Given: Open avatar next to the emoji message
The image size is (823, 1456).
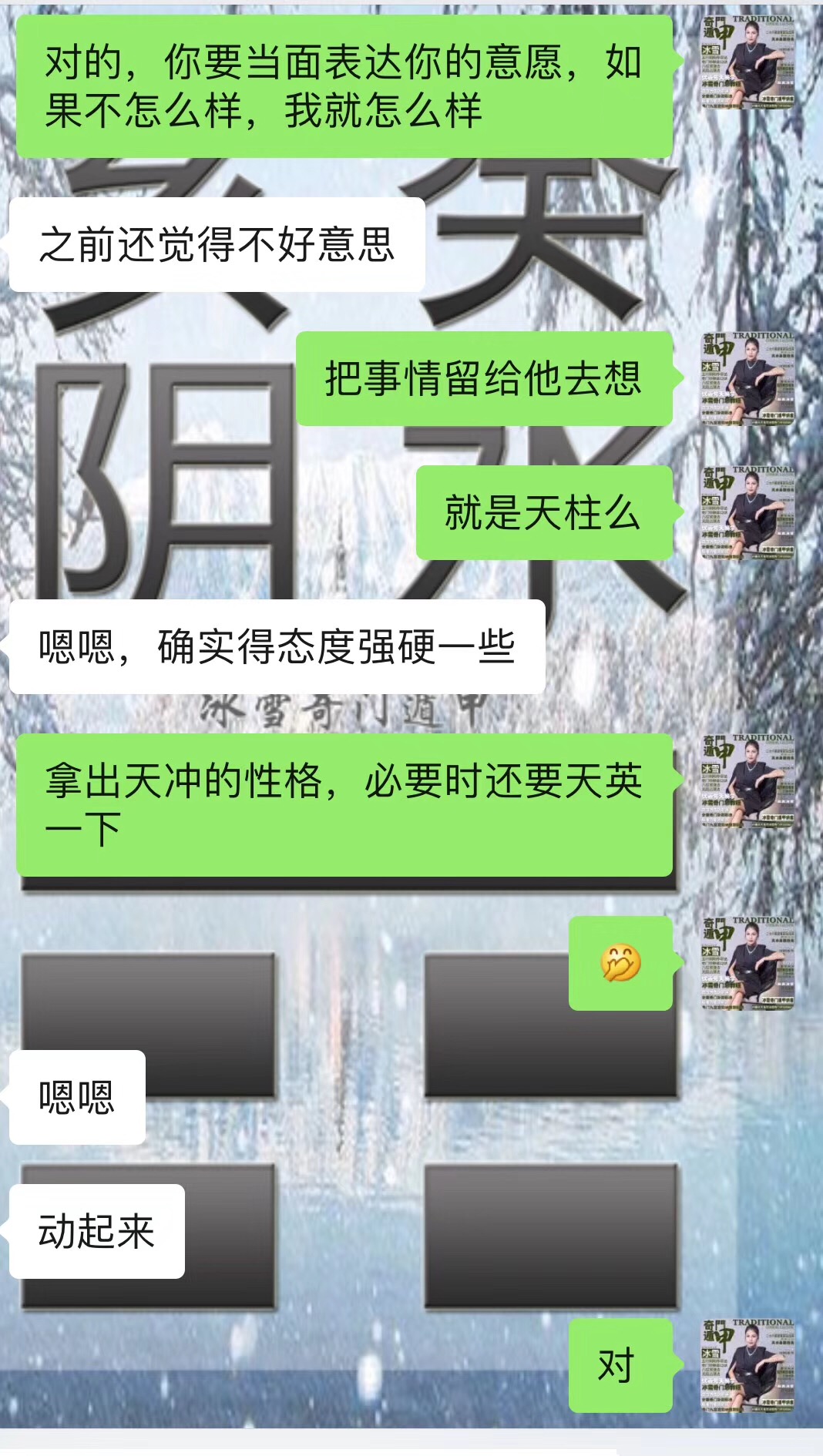Looking at the screenshot, I should (747, 963).
